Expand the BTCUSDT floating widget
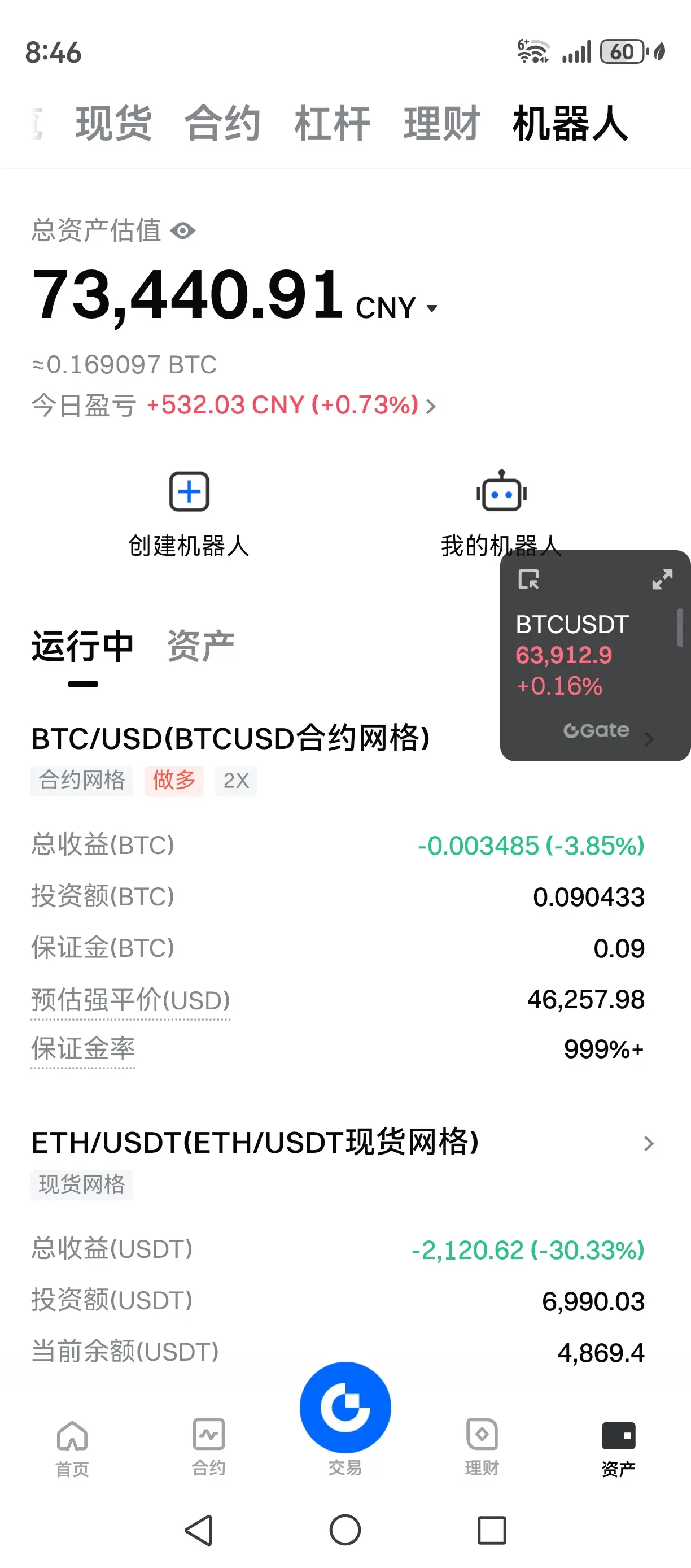This screenshot has width=691, height=1568. (662, 580)
